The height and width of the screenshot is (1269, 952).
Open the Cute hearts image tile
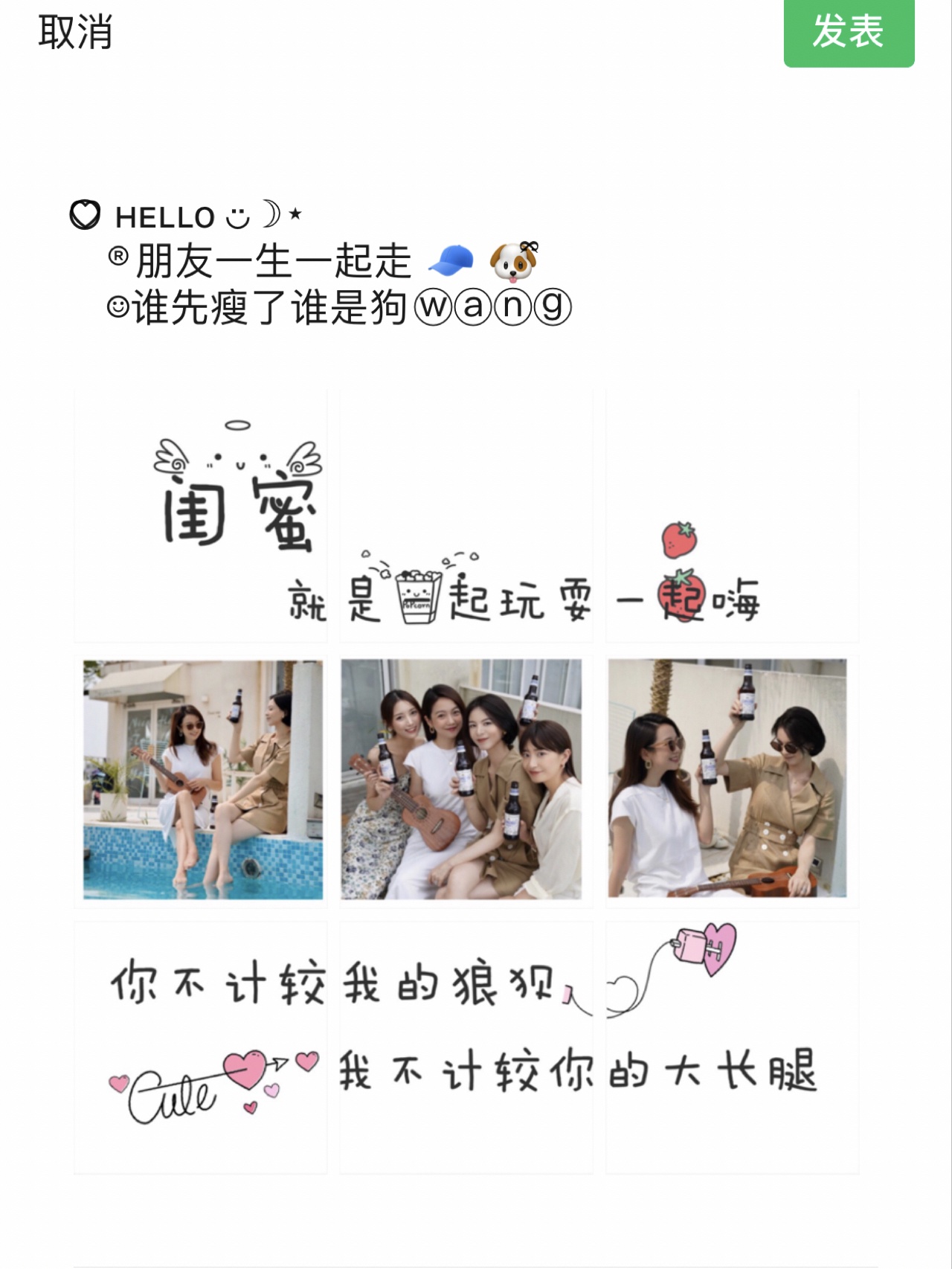click(x=201, y=1047)
